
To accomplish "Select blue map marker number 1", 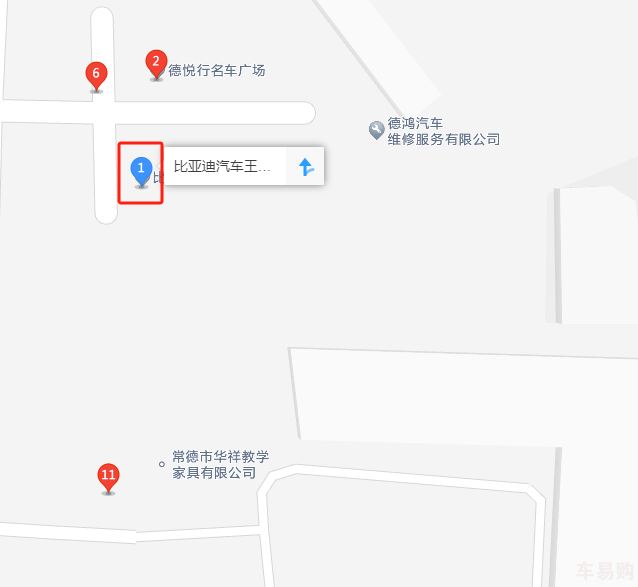I will [x=141, y=170].
